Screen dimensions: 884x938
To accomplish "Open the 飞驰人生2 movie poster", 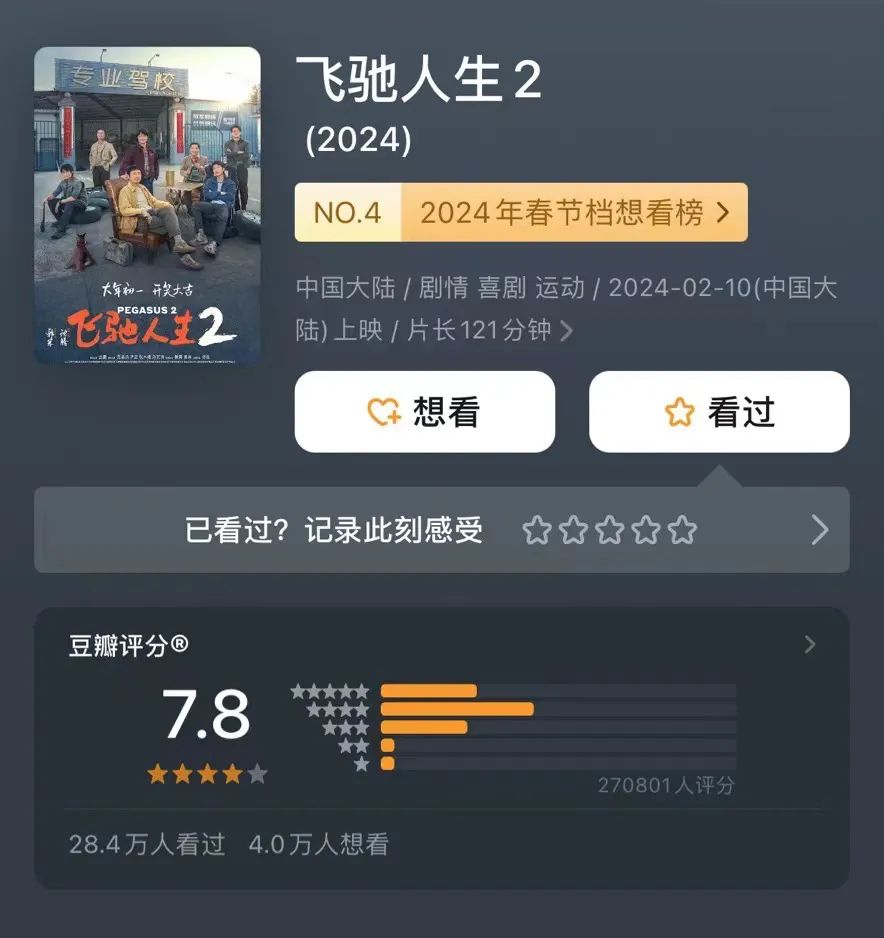I will pos(147,206).
